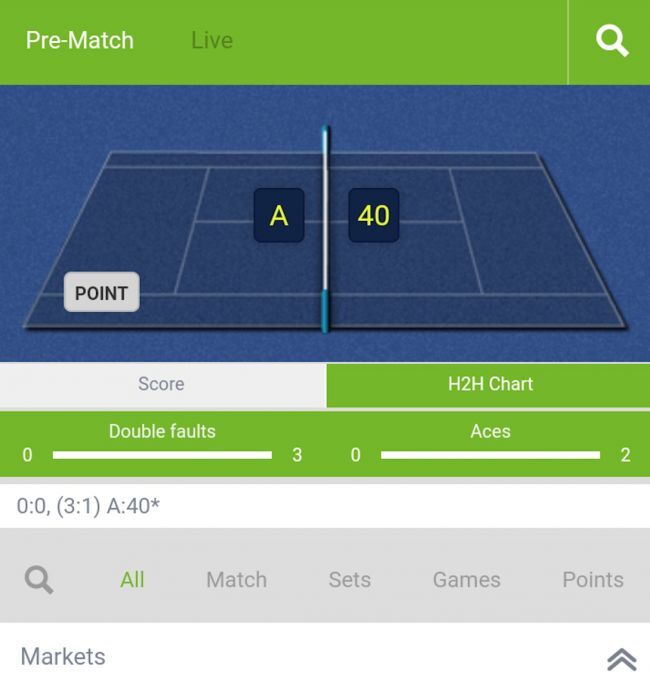Screen dimensions: 650x684
Task: Search markets with the filter magnifier
Action: pos(39,579)
